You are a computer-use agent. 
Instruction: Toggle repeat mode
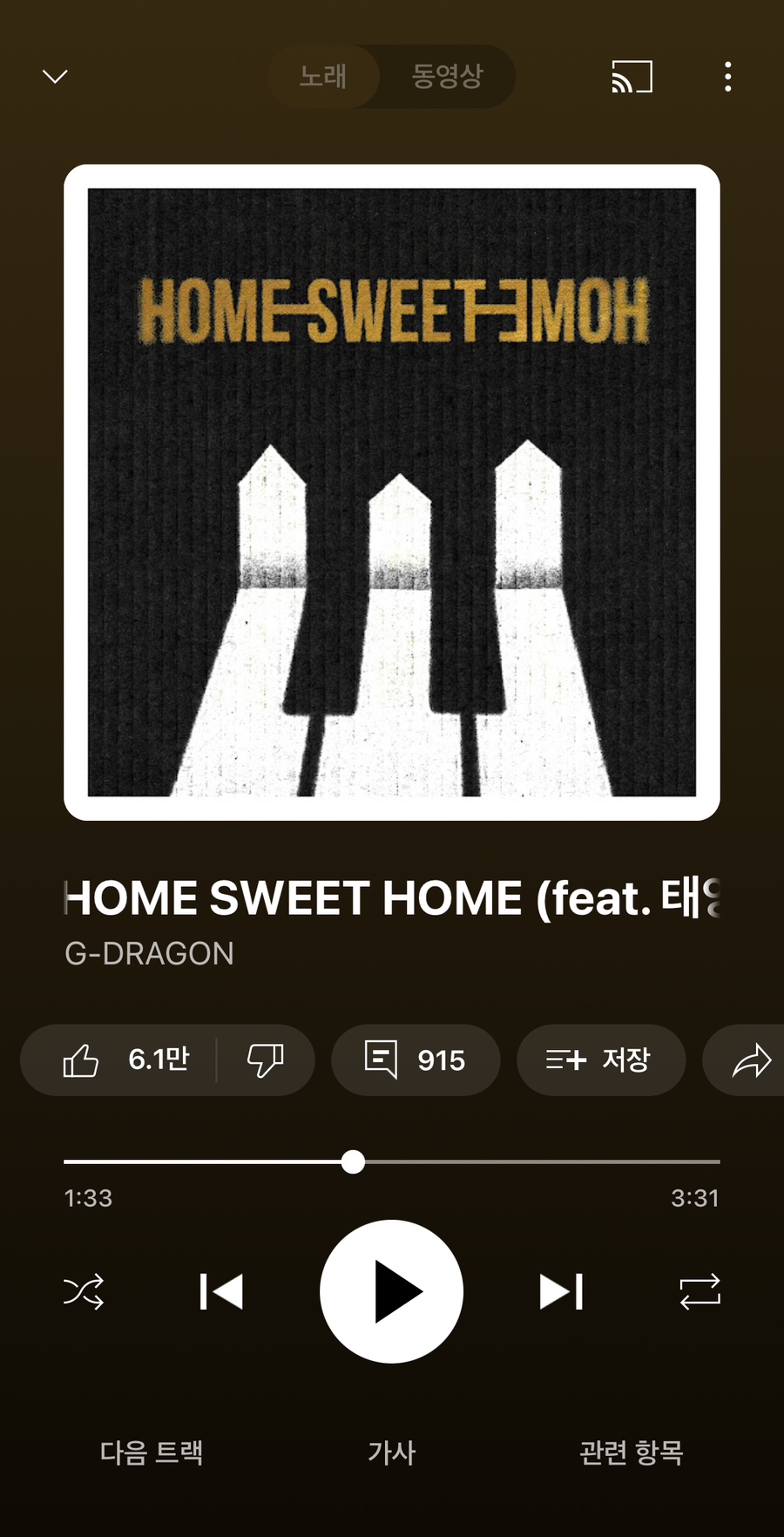tap(700, 1291)
